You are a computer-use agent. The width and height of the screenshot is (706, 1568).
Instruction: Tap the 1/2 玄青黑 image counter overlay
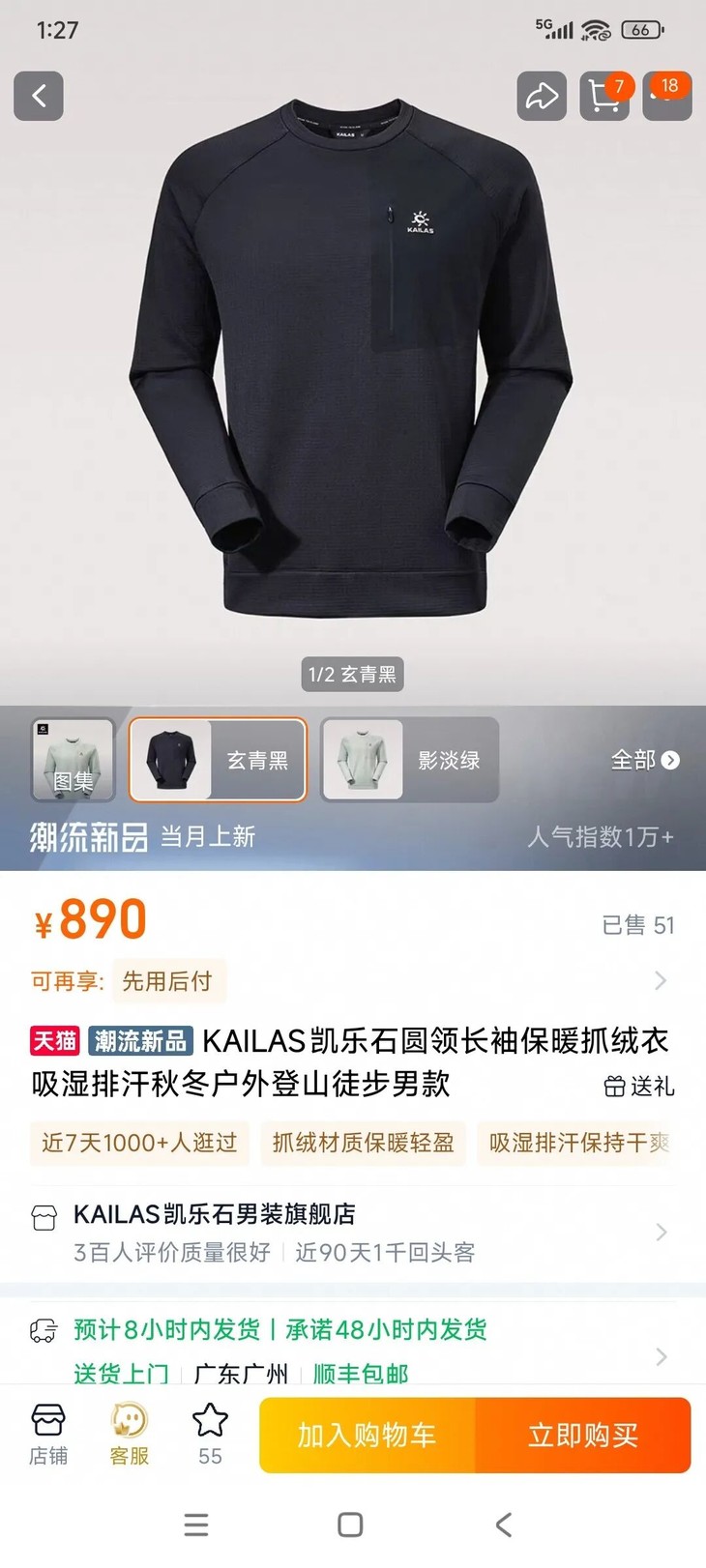tap(353, 675)
